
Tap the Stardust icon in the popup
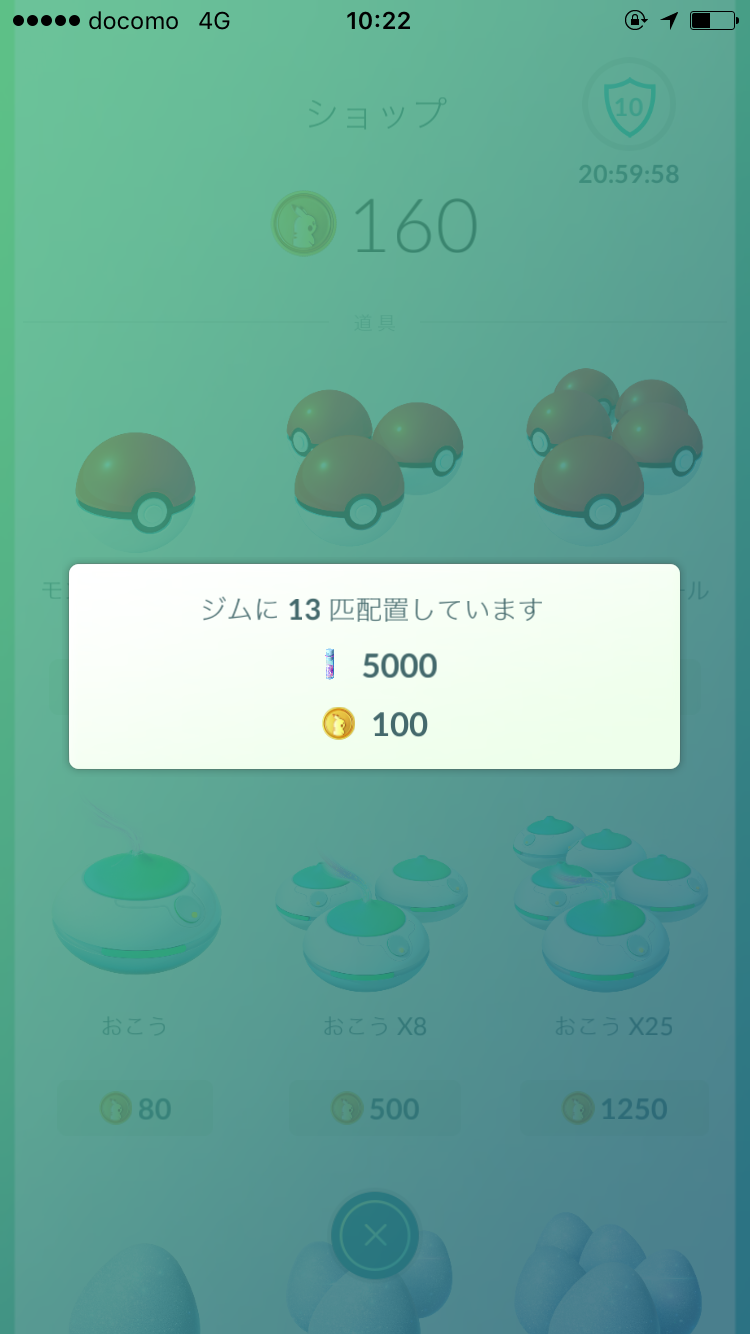tap(330, 665)
